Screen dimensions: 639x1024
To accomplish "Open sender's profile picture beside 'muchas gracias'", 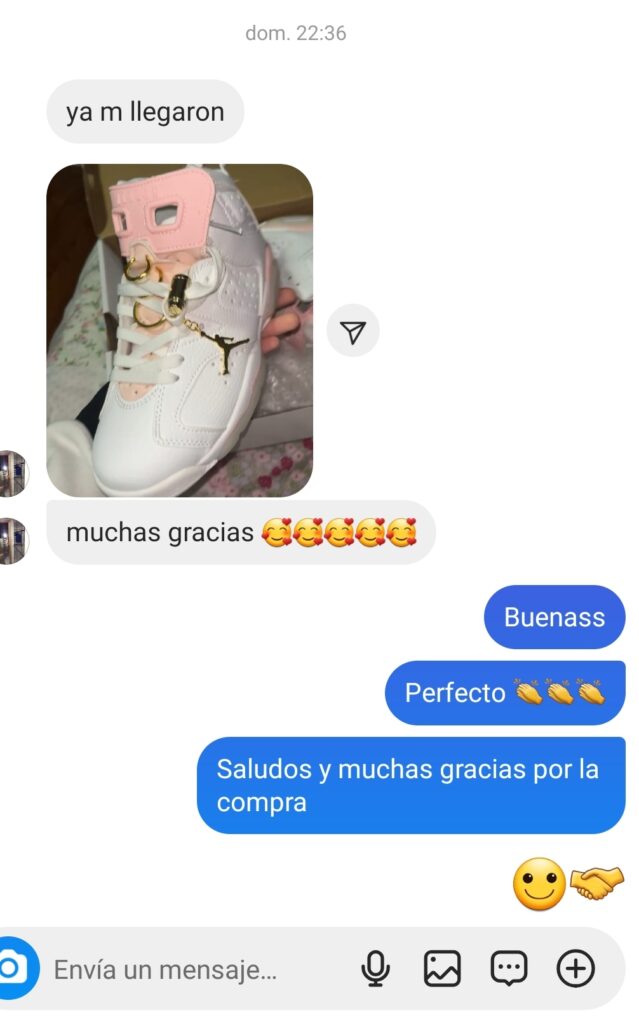I will point(13,539).
